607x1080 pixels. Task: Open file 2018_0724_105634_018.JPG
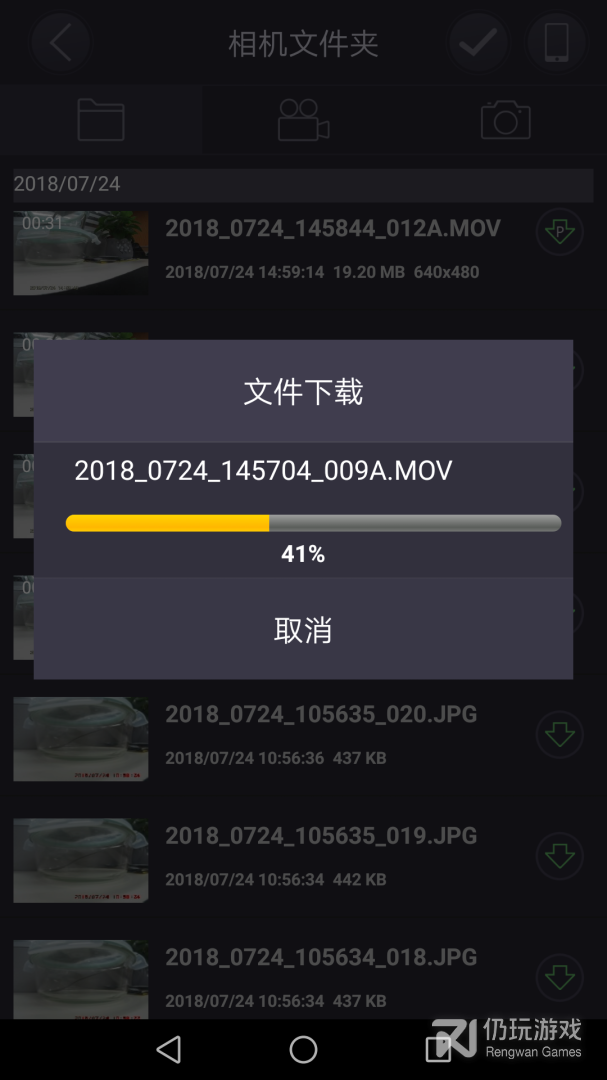303,977
